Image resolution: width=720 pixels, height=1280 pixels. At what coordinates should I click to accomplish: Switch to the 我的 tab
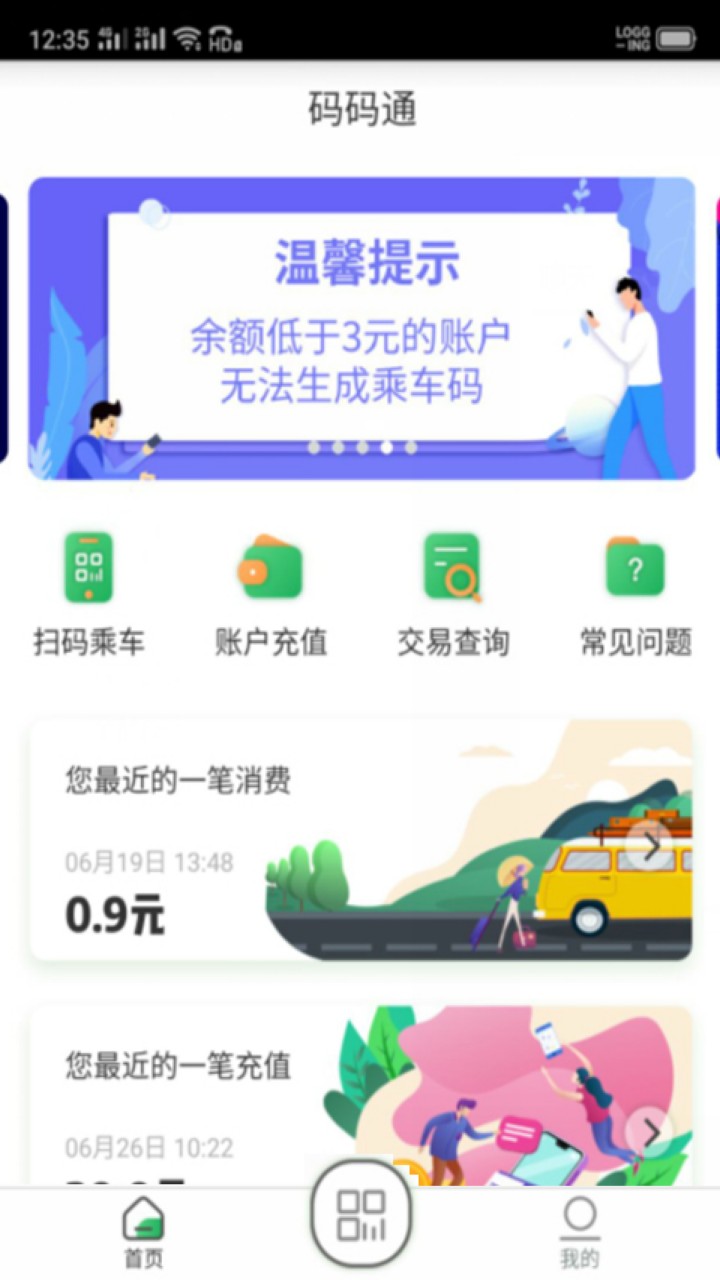579,1232
